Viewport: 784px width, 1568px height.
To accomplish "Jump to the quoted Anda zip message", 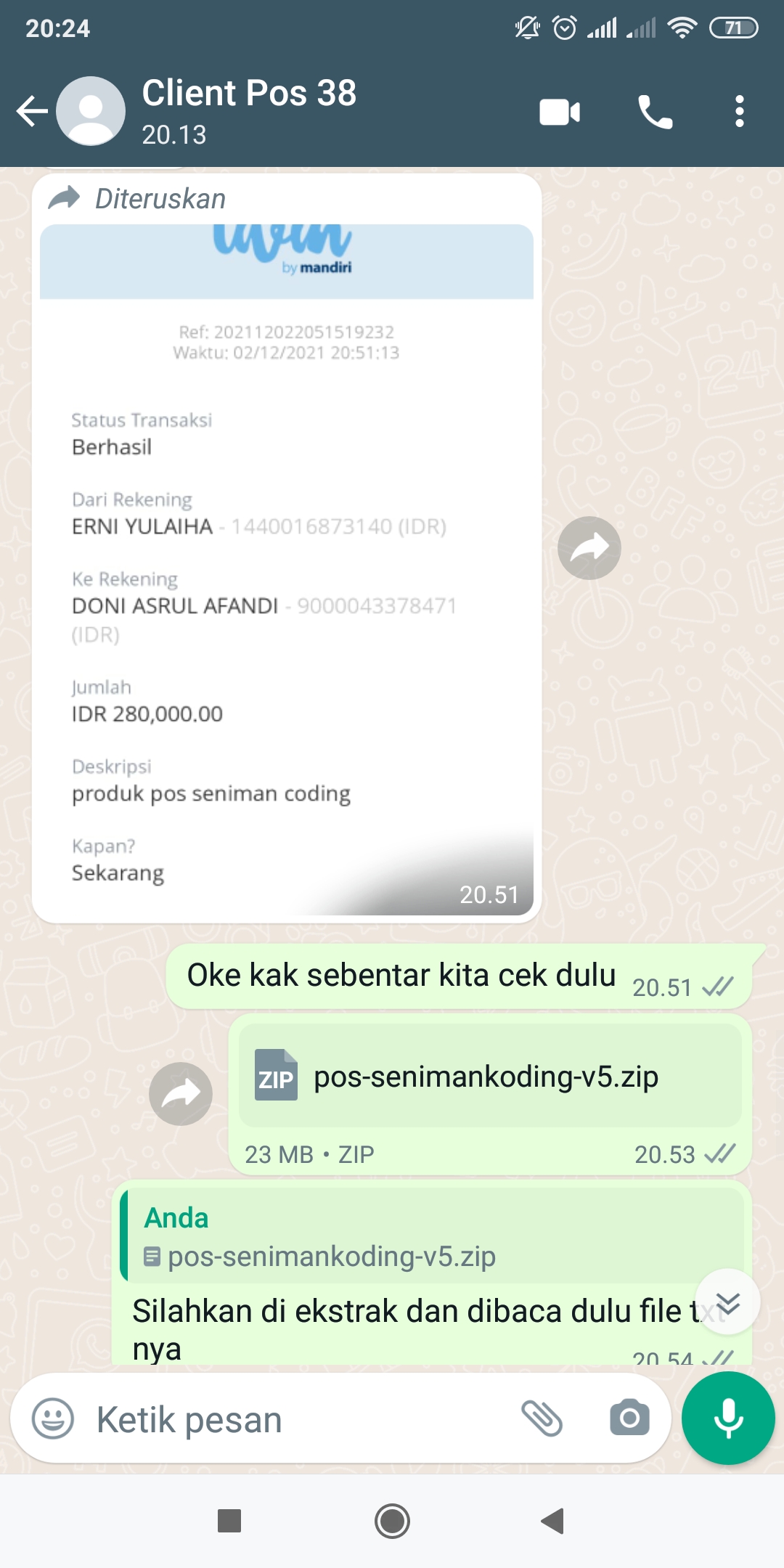I will [432, 1236].
